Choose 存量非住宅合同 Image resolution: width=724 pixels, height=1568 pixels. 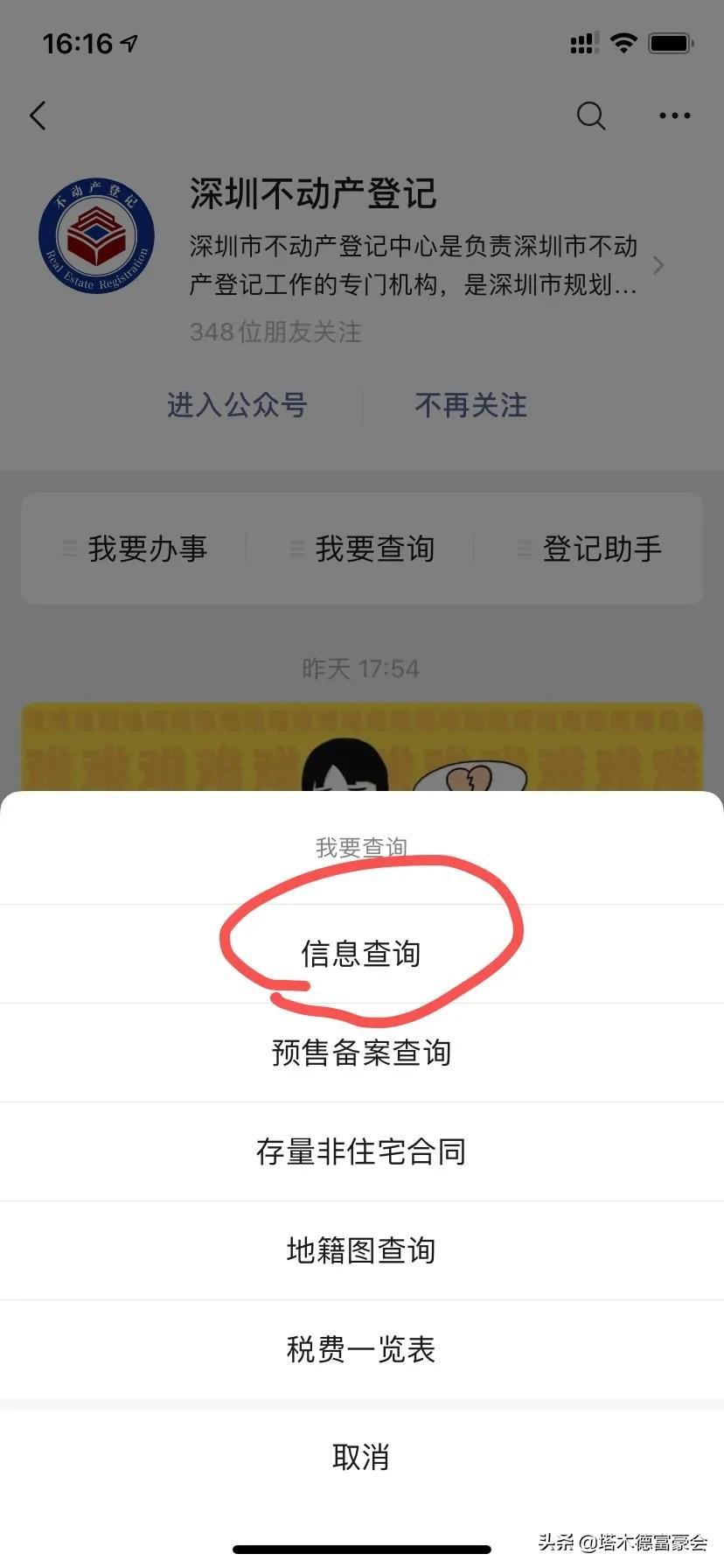(361, 1151)
